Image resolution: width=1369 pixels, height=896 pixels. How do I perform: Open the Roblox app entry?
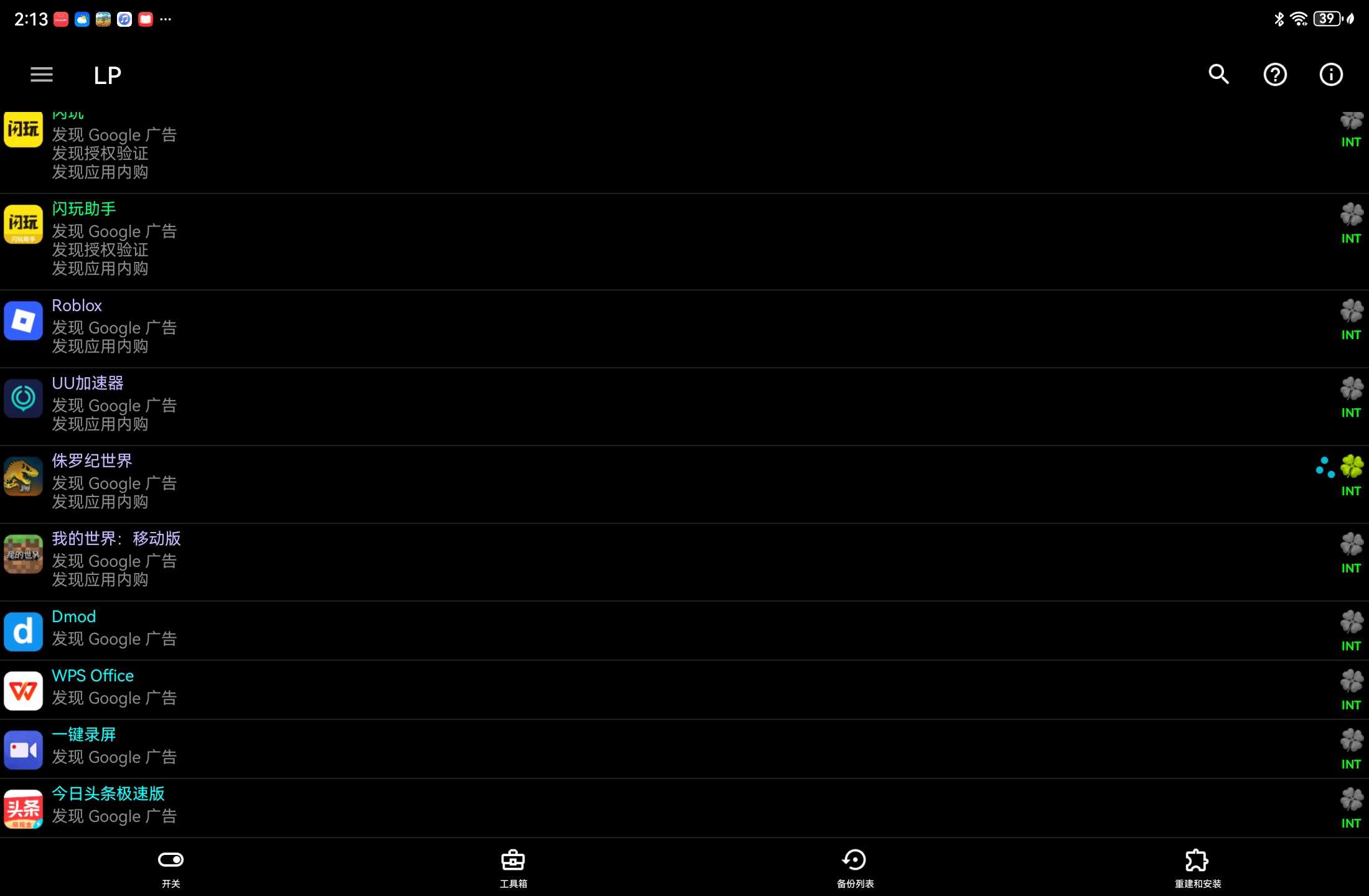pos(77,306)
